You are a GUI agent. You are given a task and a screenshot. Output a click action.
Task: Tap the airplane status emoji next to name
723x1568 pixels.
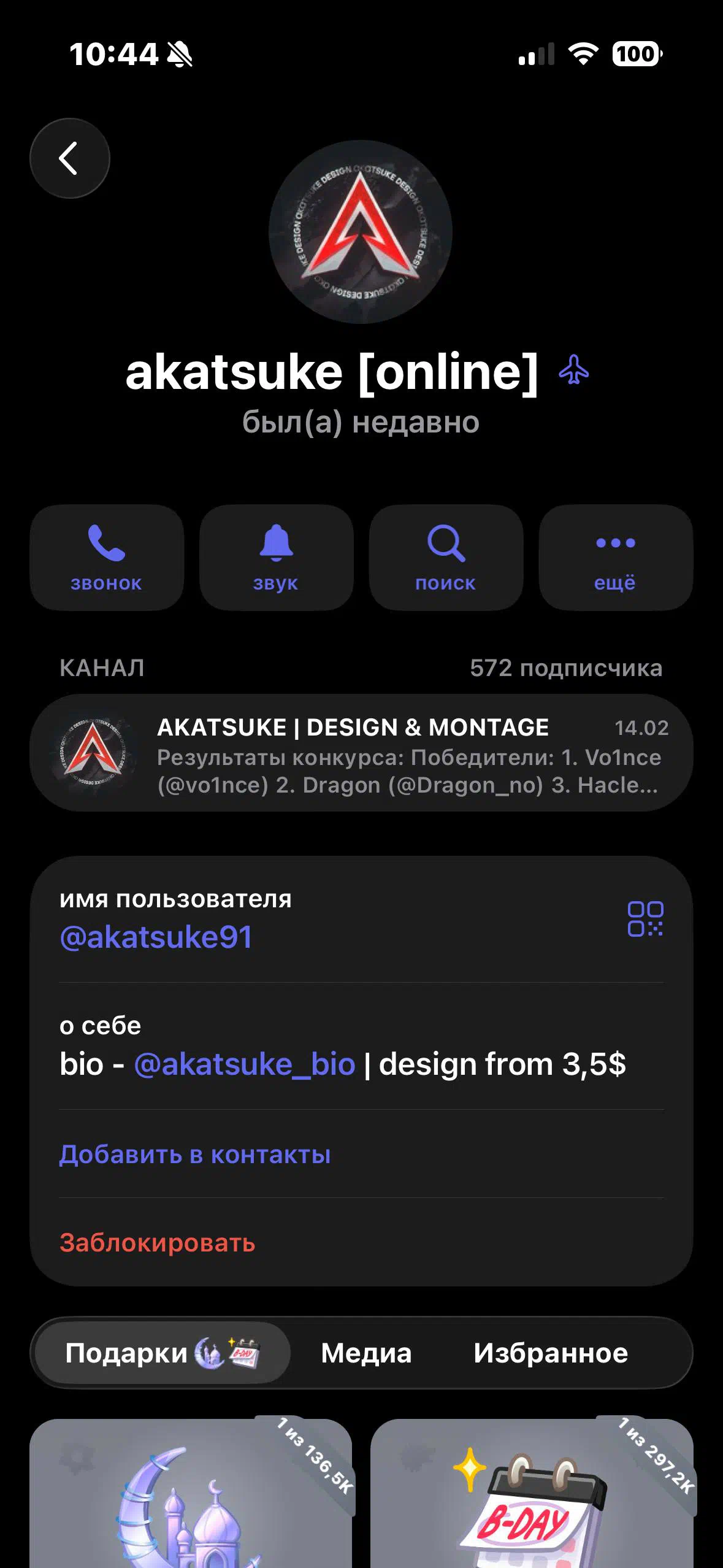click(x=573, y=371)
